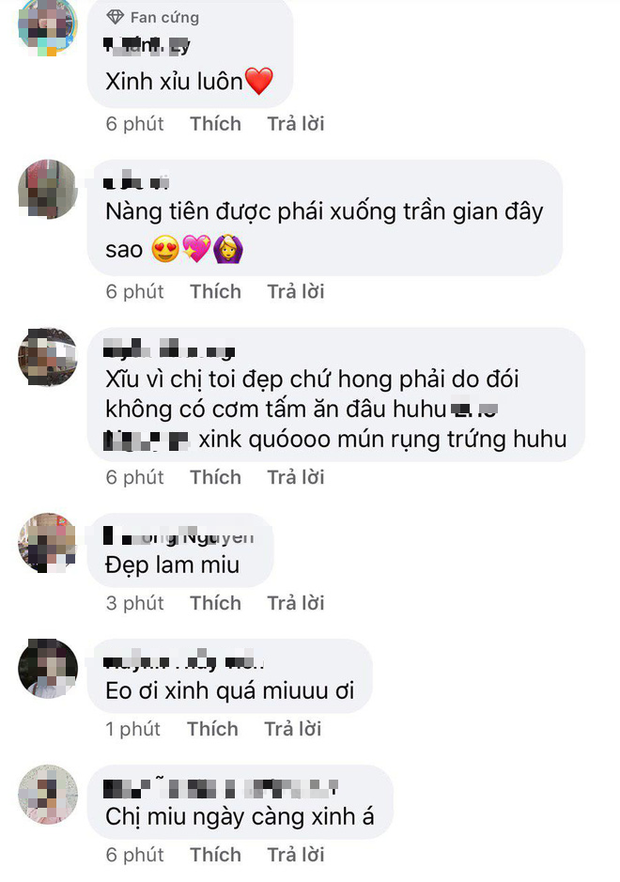Open the profile picture of the Fan cứng commenter
This screenshot has width=620, height=882.
click(x=47, y=24)
